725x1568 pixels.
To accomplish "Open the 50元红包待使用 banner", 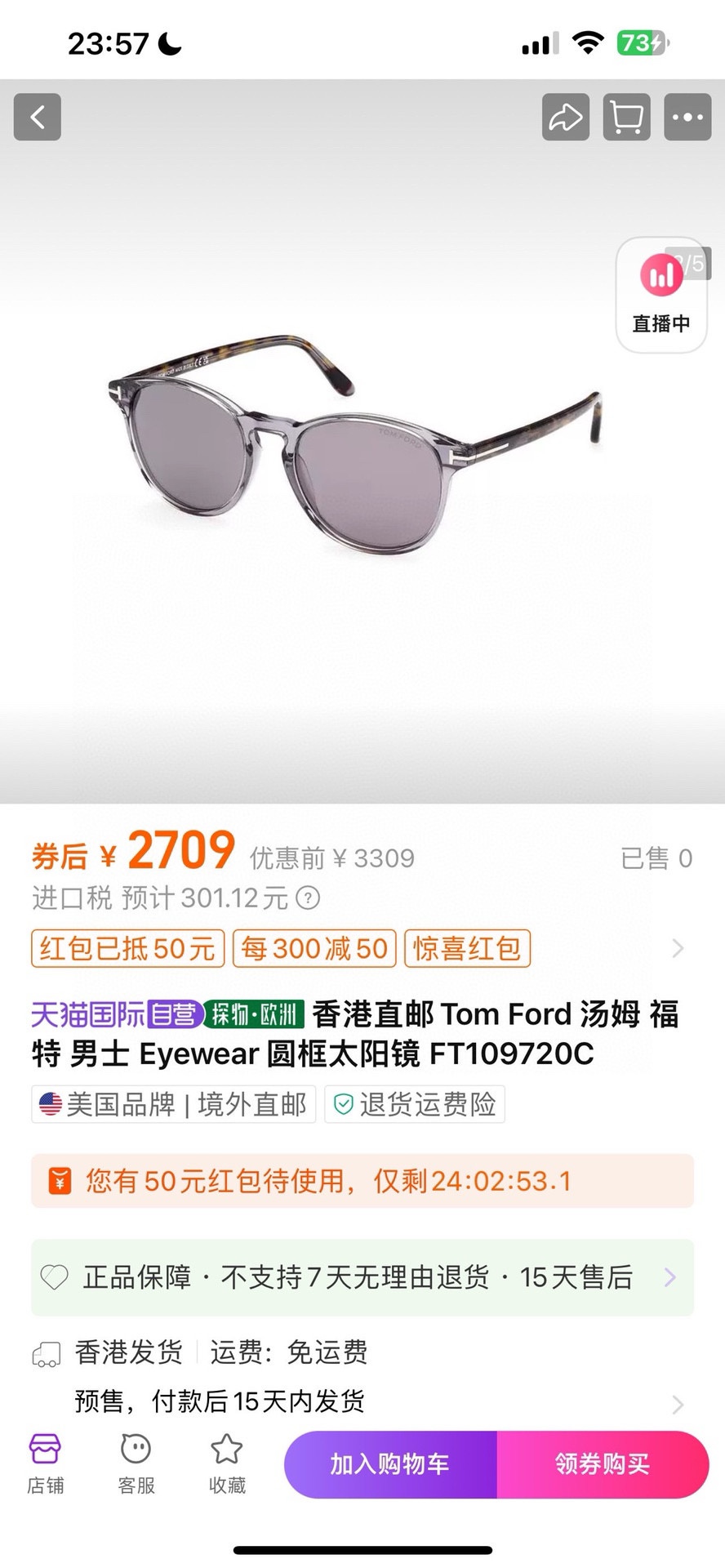I will (362, 1181).
